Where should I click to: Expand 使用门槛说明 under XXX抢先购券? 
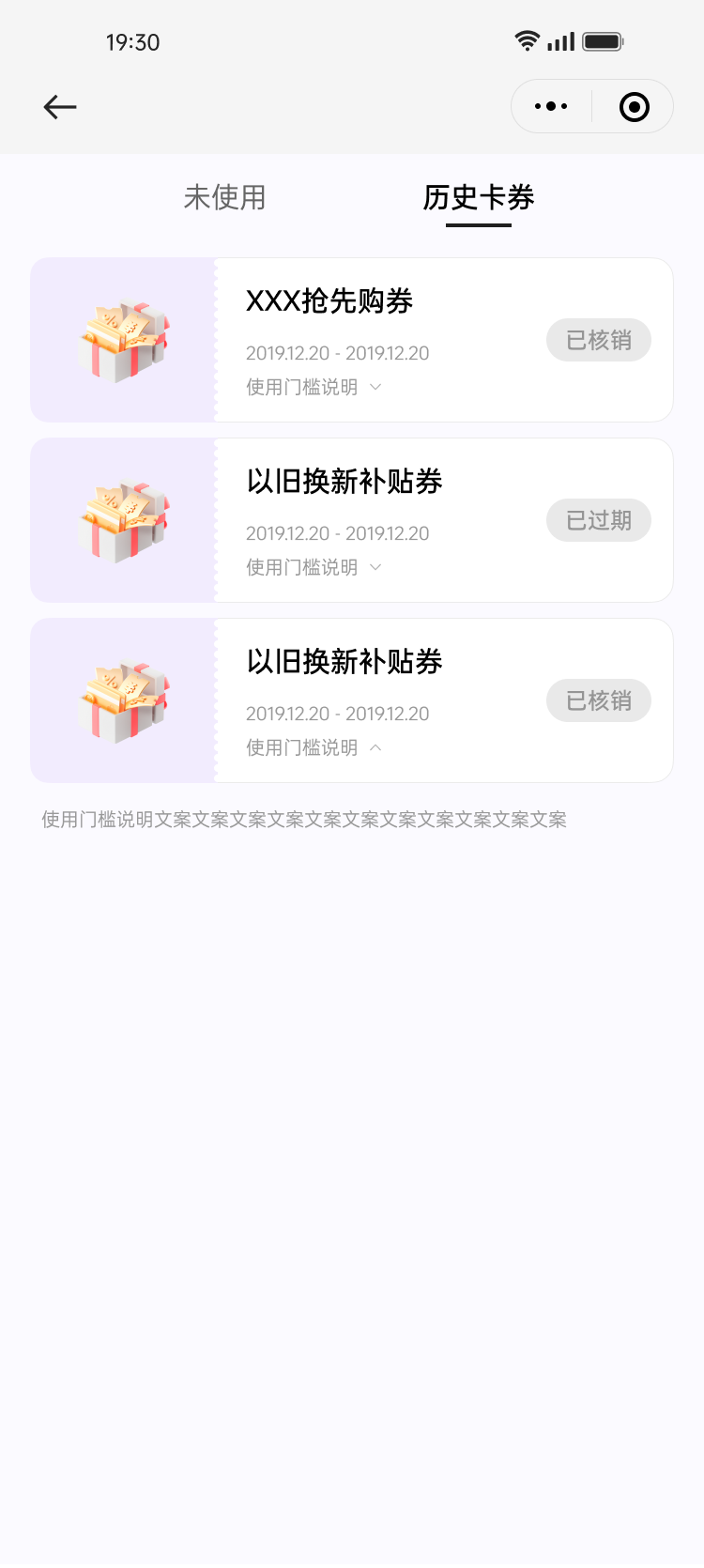tap(314, 387)
